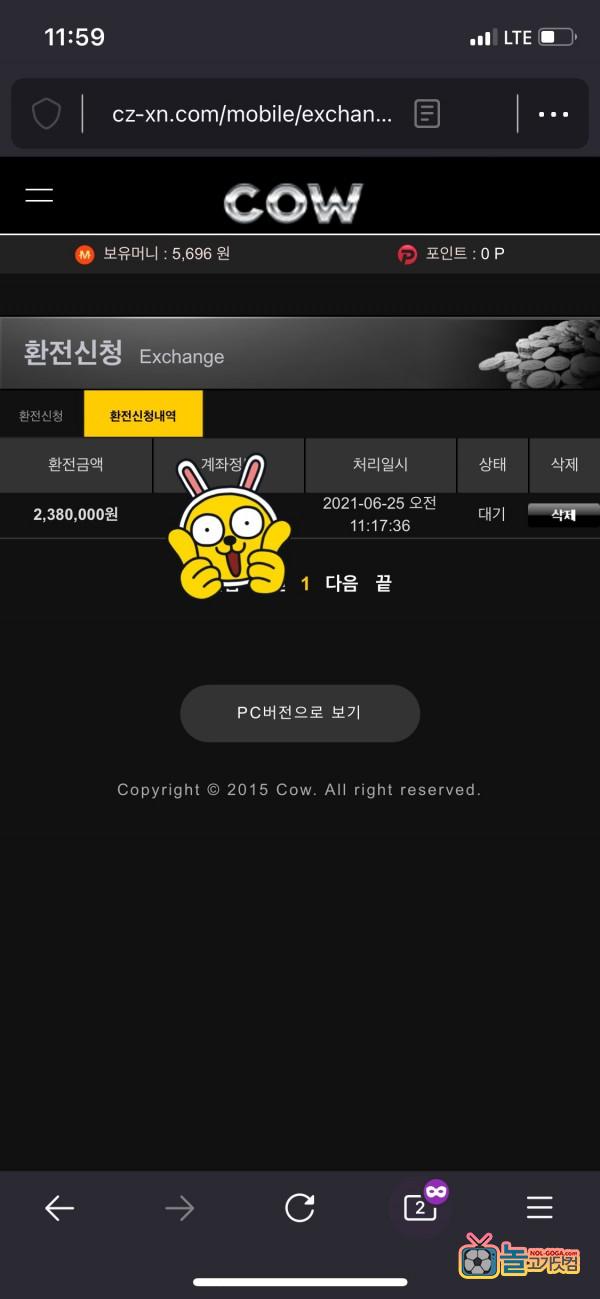This screenshot has width=600, height=1299.
Task: Select the 환전신청내역 tab
Action: pyautogui.click(x=143, y=416)
